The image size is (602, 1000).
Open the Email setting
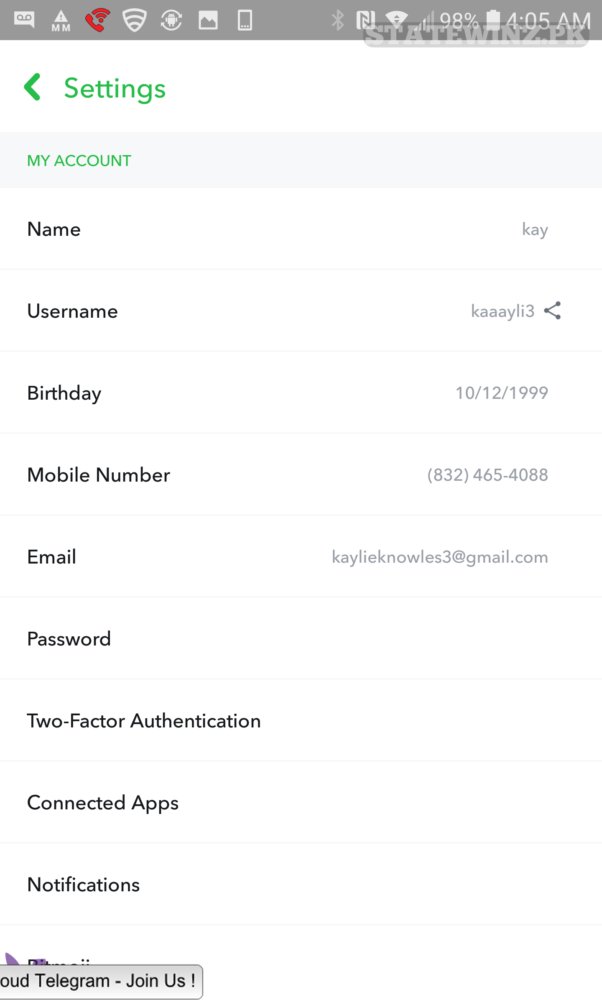pyautogui.click(x=301, y=557)
